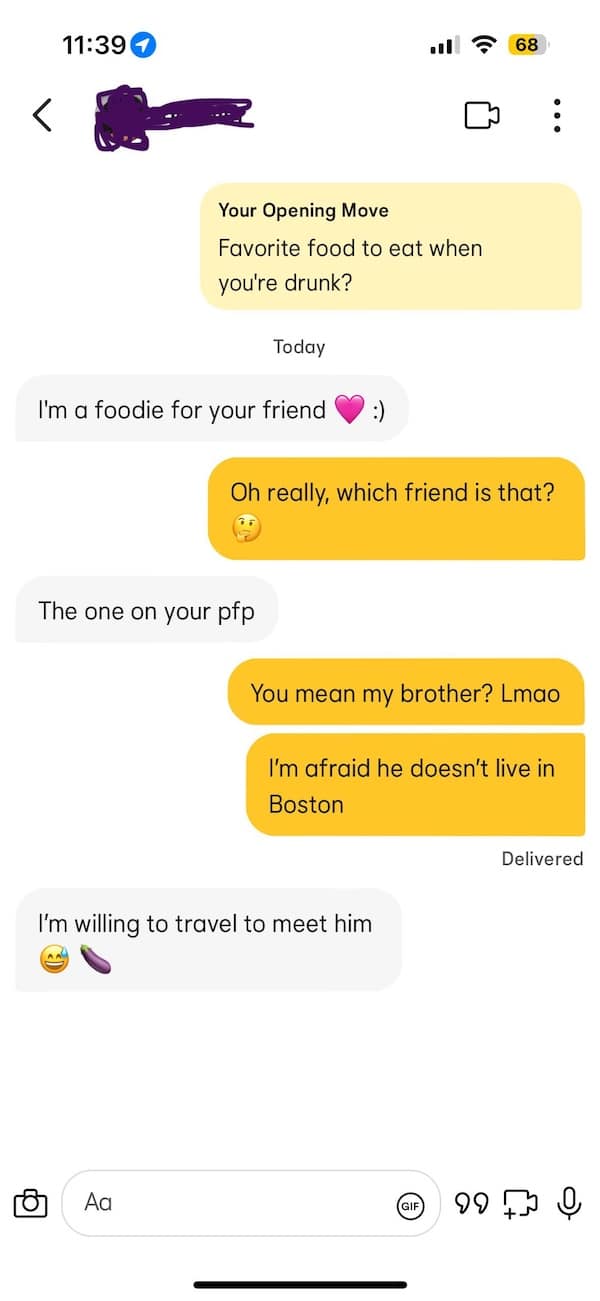Open the GIF picker

409,1206
